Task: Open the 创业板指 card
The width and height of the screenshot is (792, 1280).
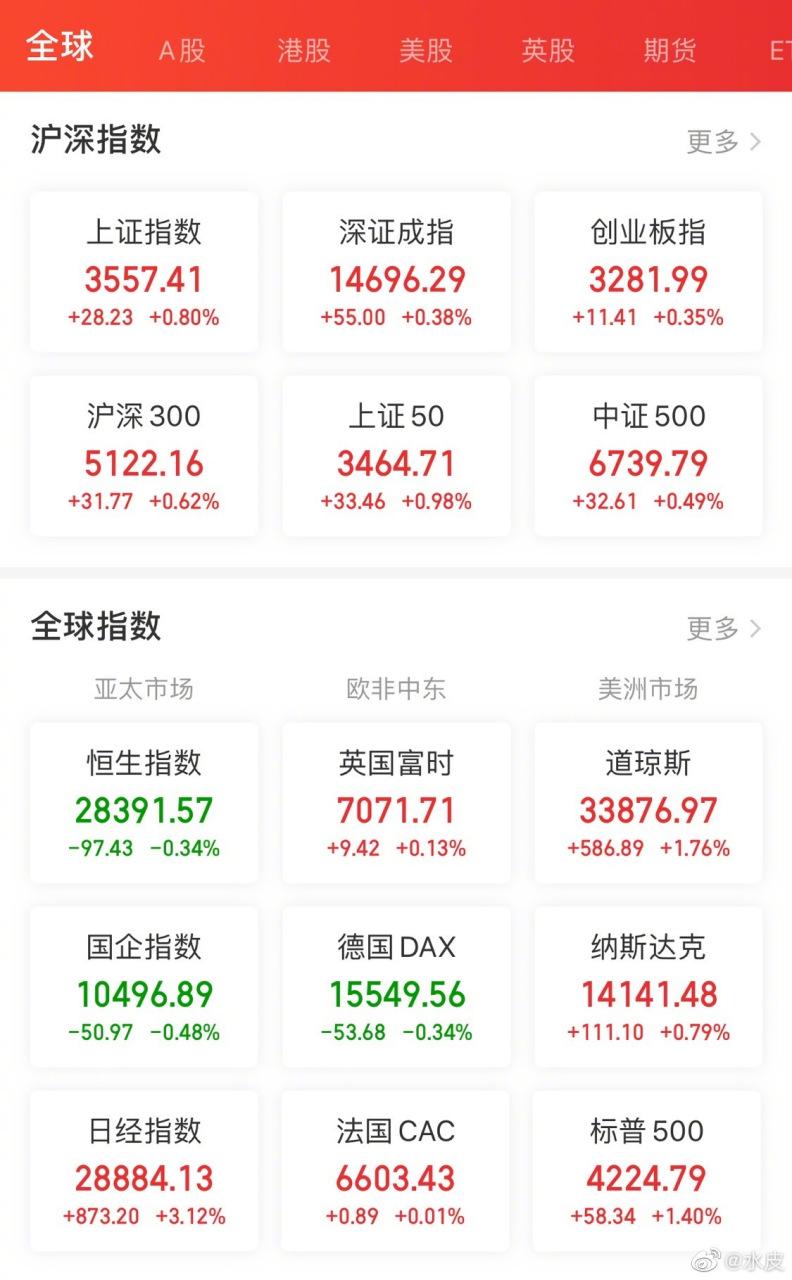Action: 648,272
